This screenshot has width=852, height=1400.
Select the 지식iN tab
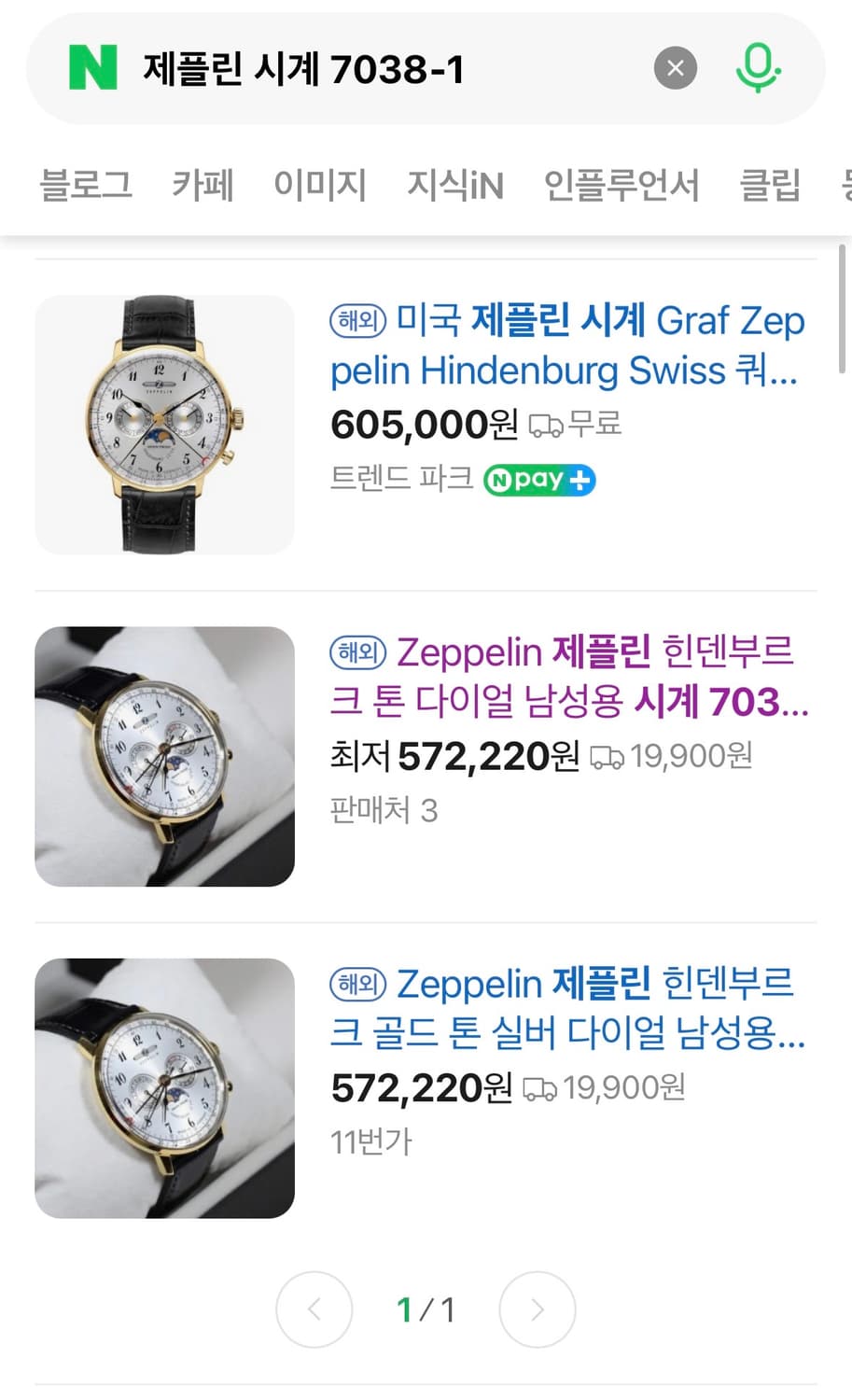[455, 185]
